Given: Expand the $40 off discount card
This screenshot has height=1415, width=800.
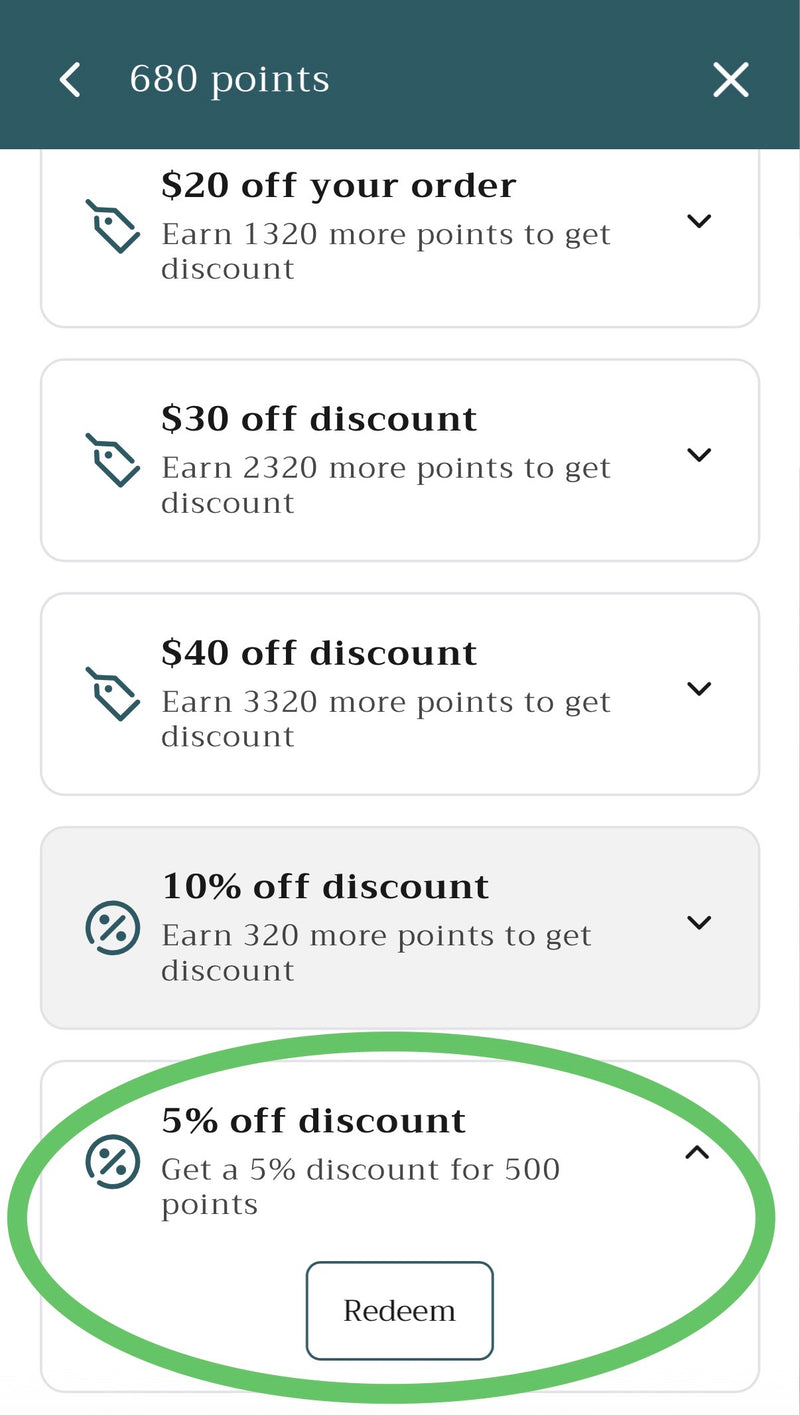Looking at the screenshot, I should click(700, 689).
